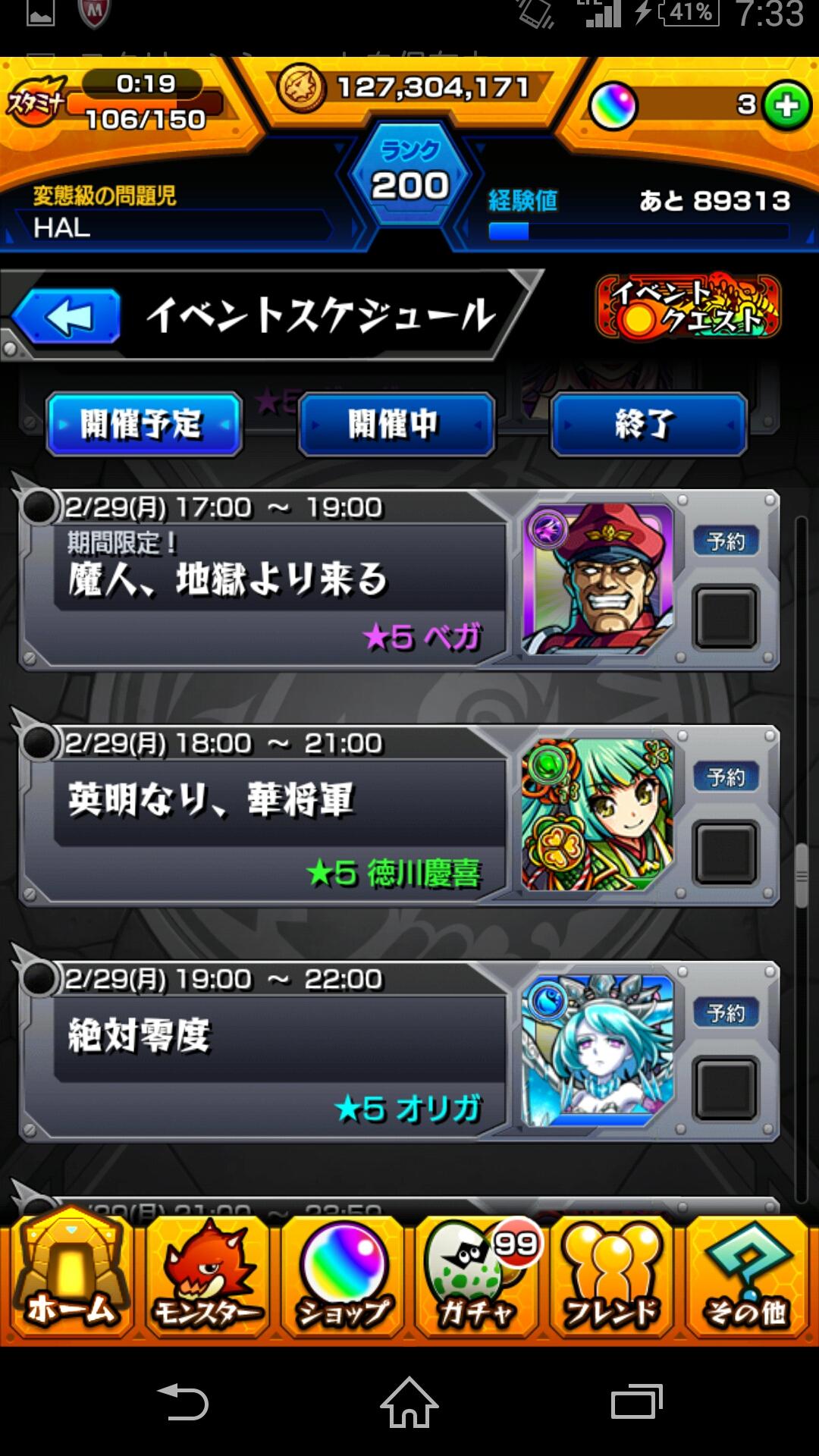The image size is (819, 1456).
Task: Switch to the 開催中 tab
Action: [x=397, y=426]
